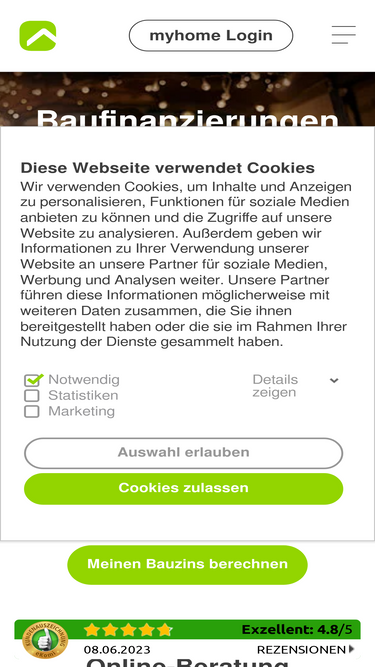Toggle the Notwendig checkbox
Viewport: 375px width, 667px height.
(x=32, y=380)
